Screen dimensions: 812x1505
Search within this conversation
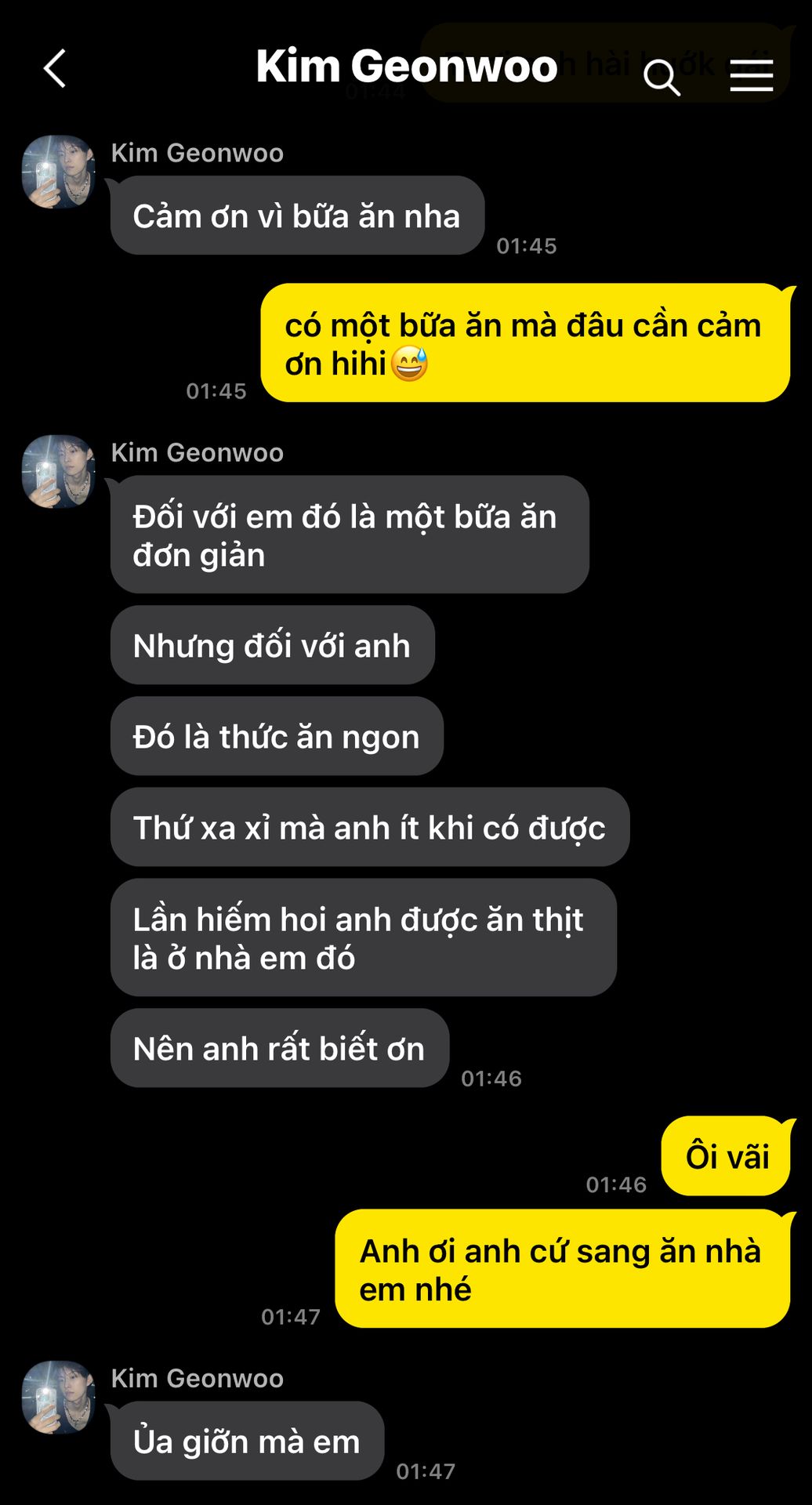pos(661,77)
